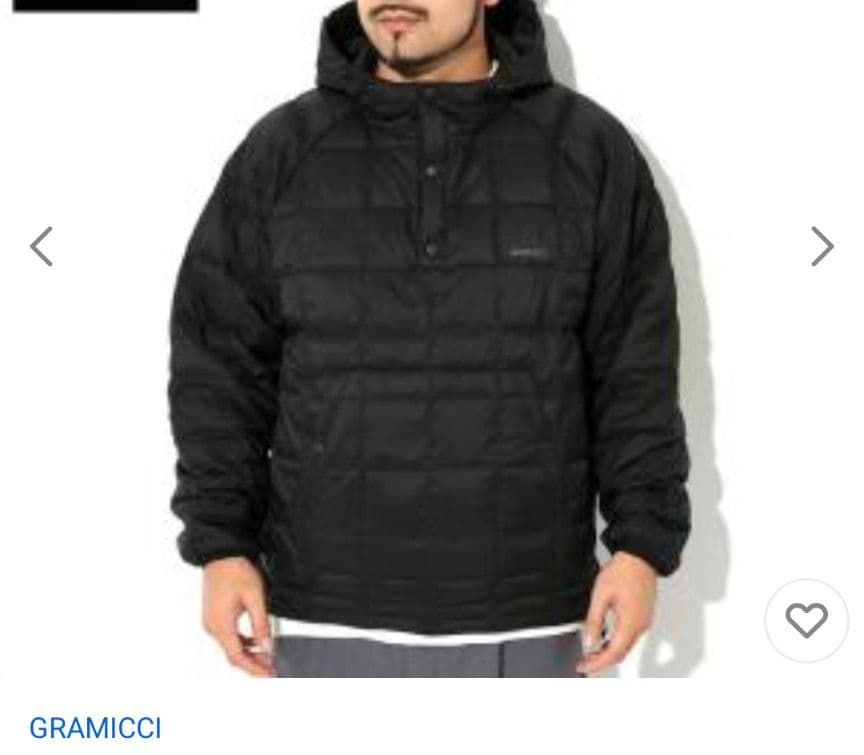Open the GRAMICCI brand link

[95, 728]
